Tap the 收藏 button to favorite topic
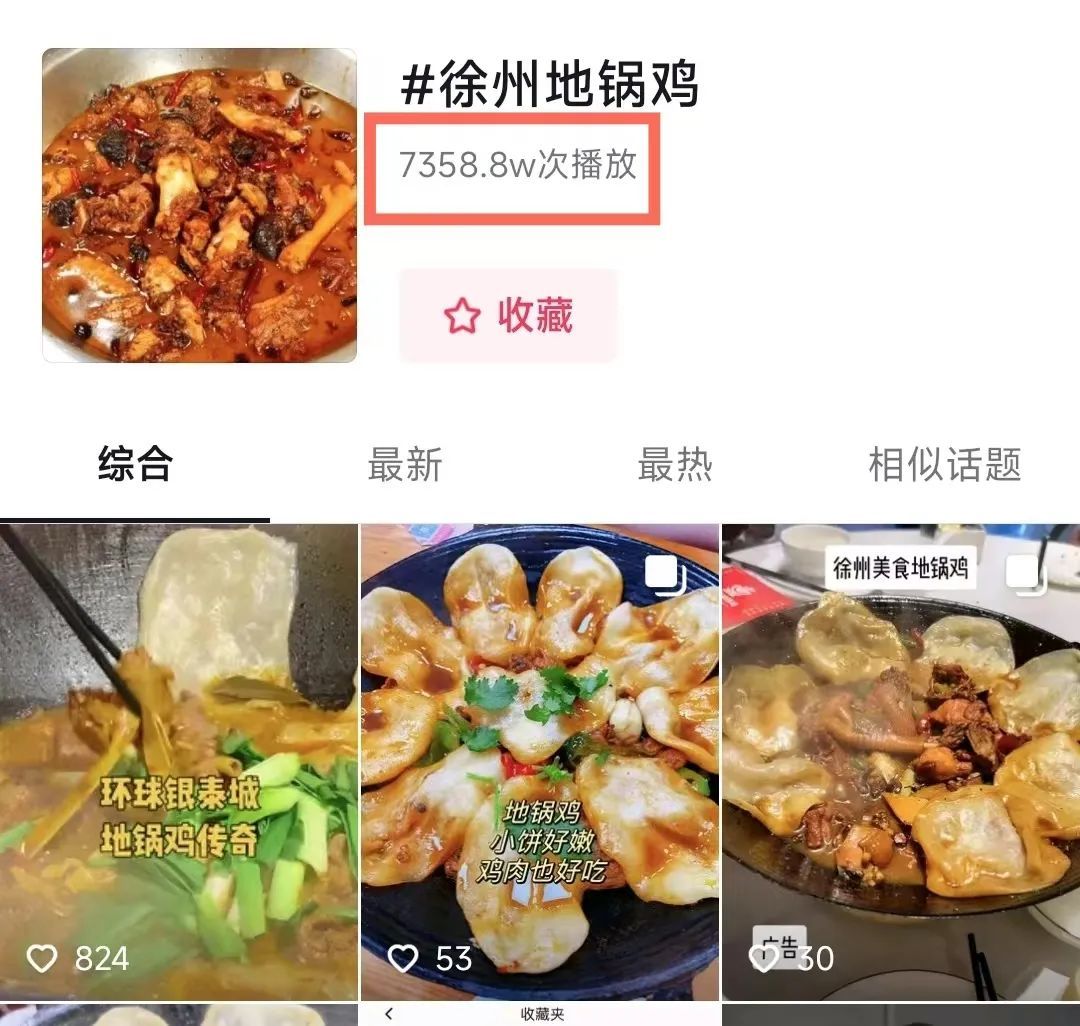 click(x=508, y=316)
